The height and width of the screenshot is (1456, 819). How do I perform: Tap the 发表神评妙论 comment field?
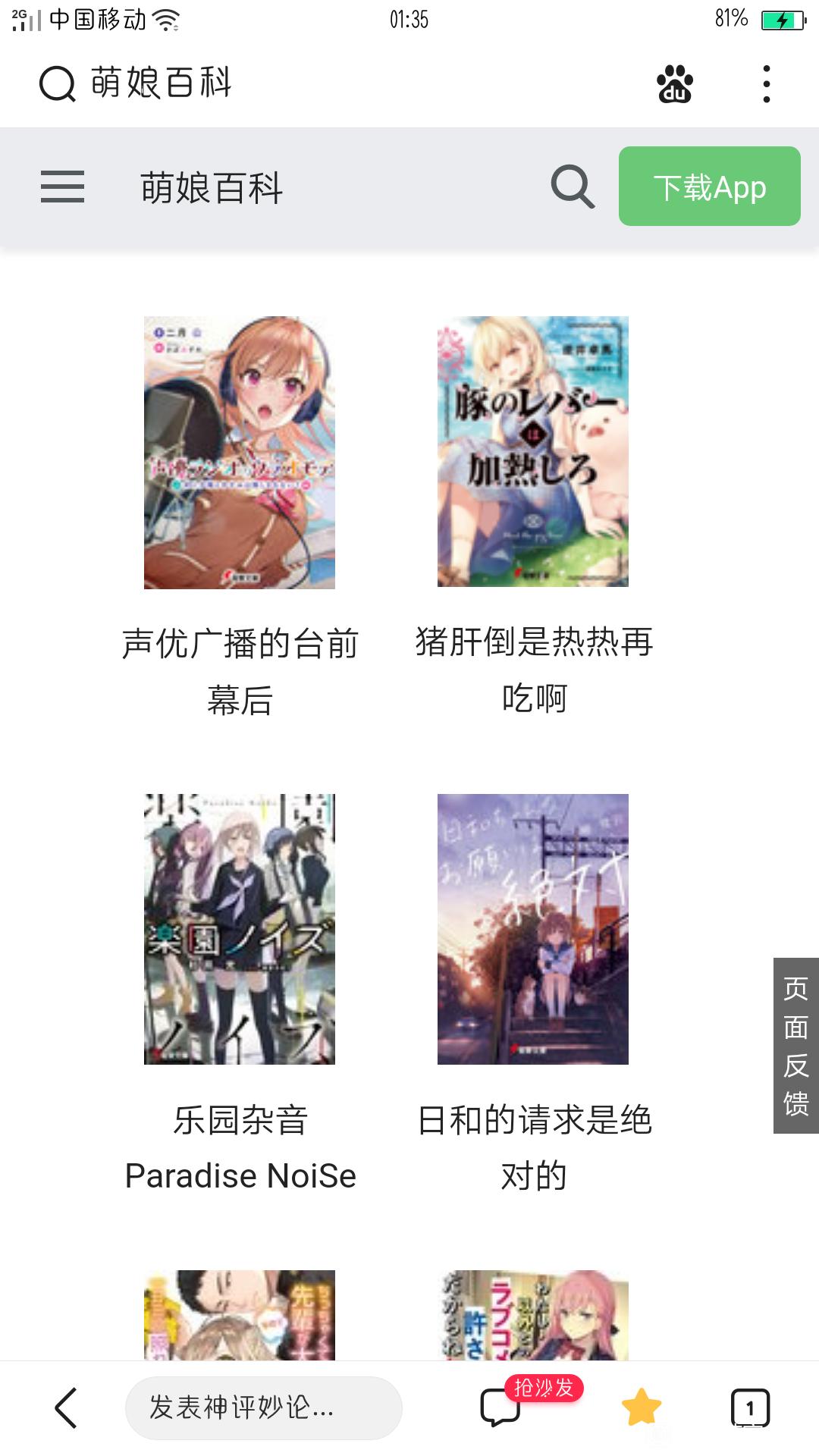click(x=263, y=1408)
